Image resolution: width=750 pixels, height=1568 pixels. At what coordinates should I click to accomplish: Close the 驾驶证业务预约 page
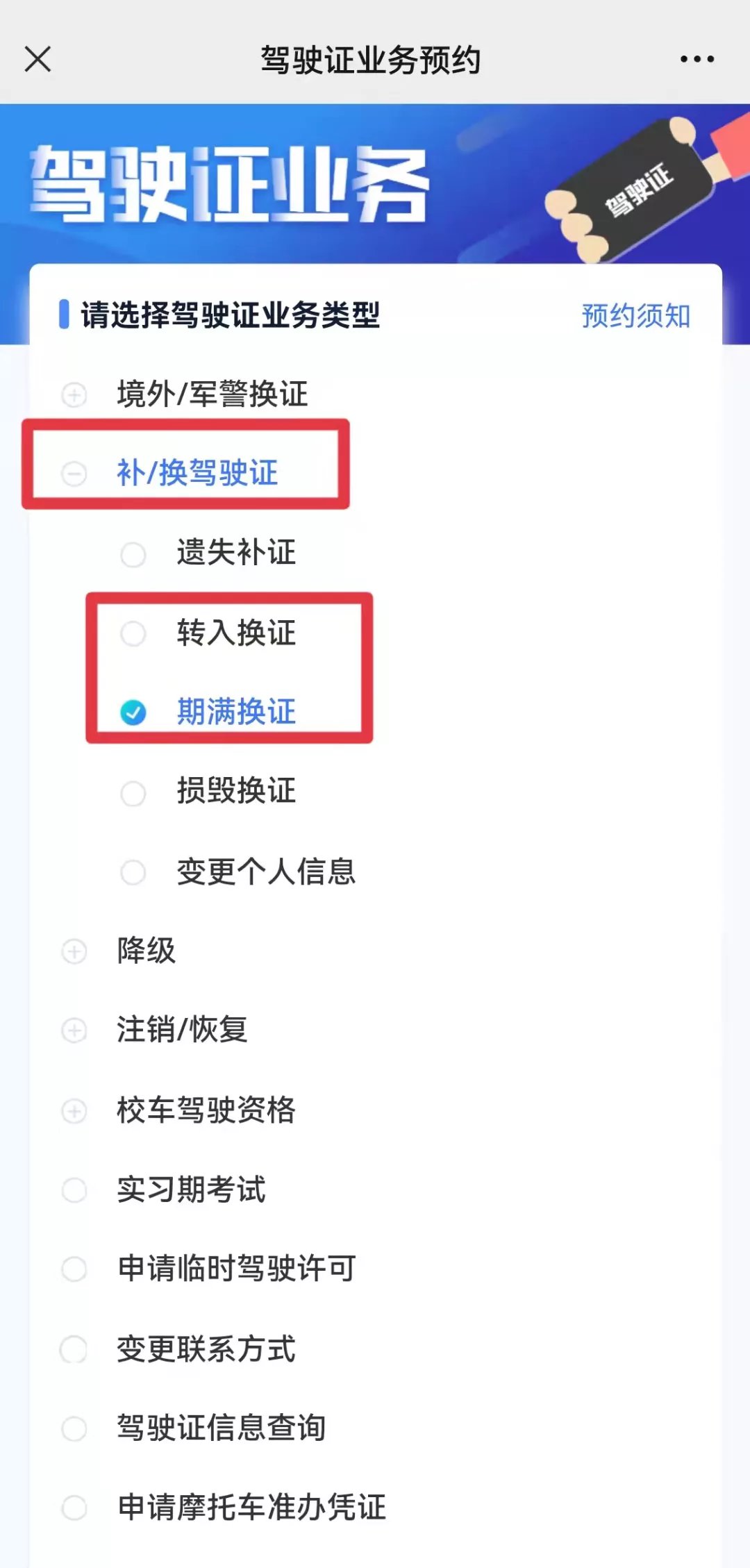click(x=38, y=59)
